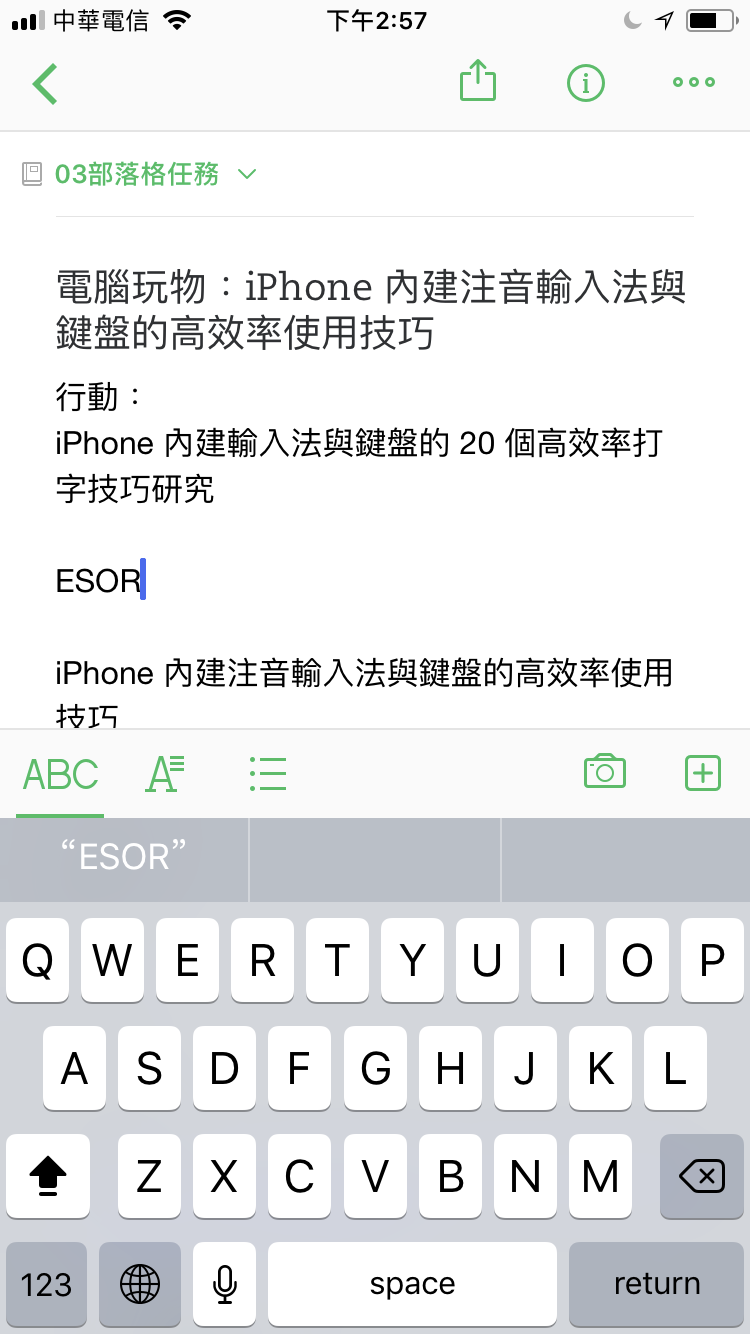The height and width of the screenshot is (1334, 750).
Task: Open text formatting options
Action: tap(166, 774)
